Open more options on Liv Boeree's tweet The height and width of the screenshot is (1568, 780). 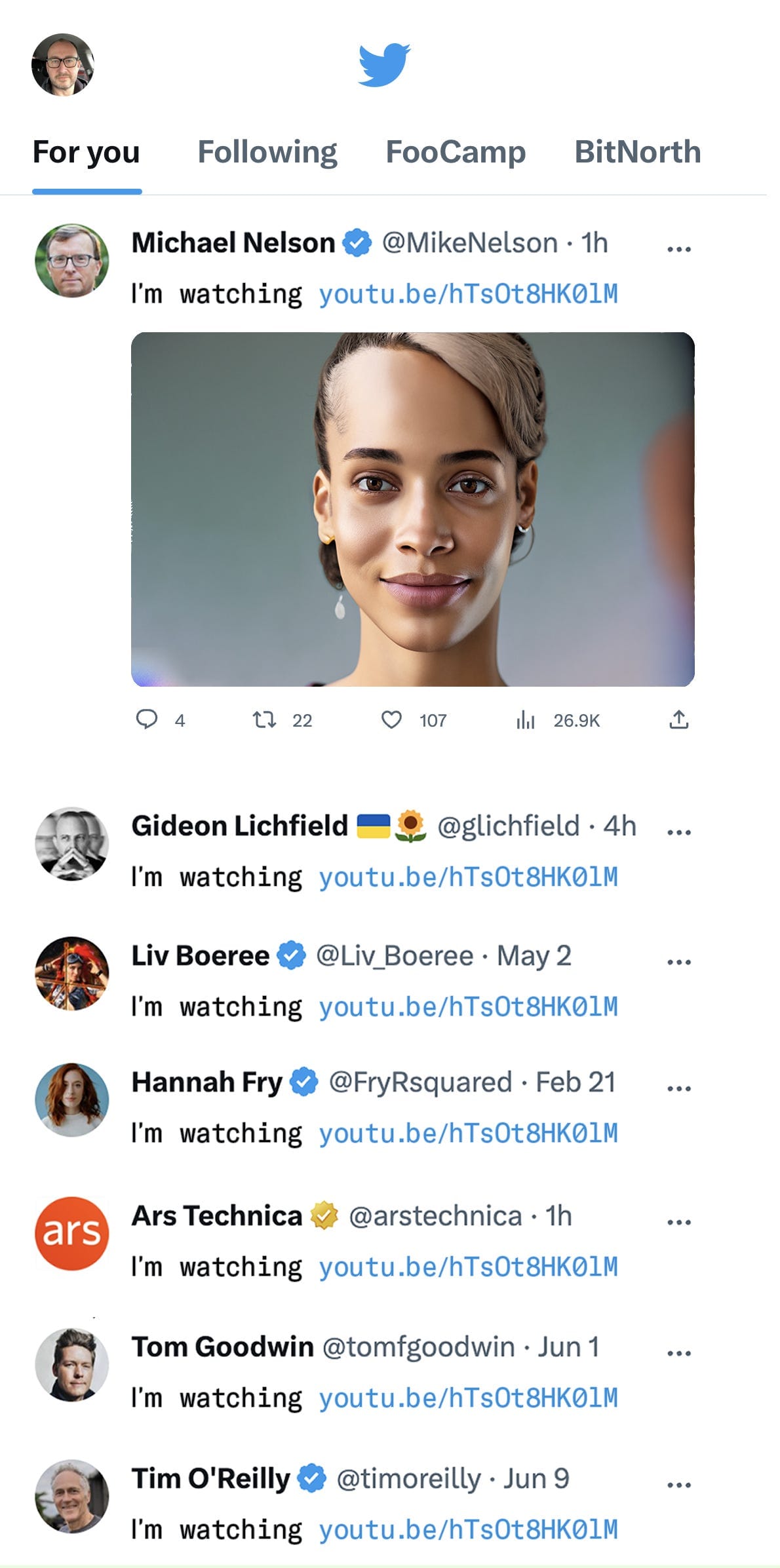678,963
